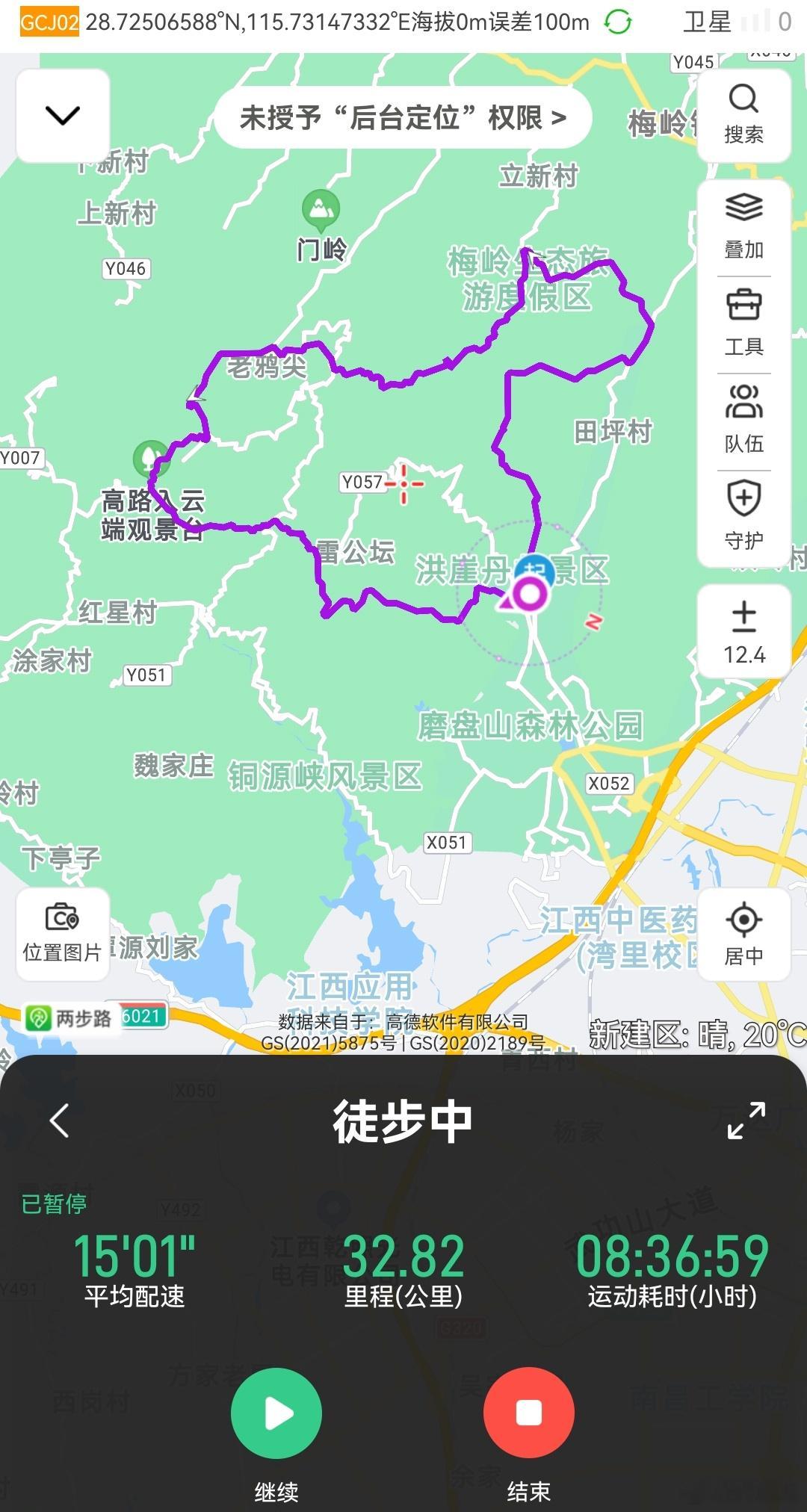
Task: Open 位置图片 location photos
Action: coord(62,932)
